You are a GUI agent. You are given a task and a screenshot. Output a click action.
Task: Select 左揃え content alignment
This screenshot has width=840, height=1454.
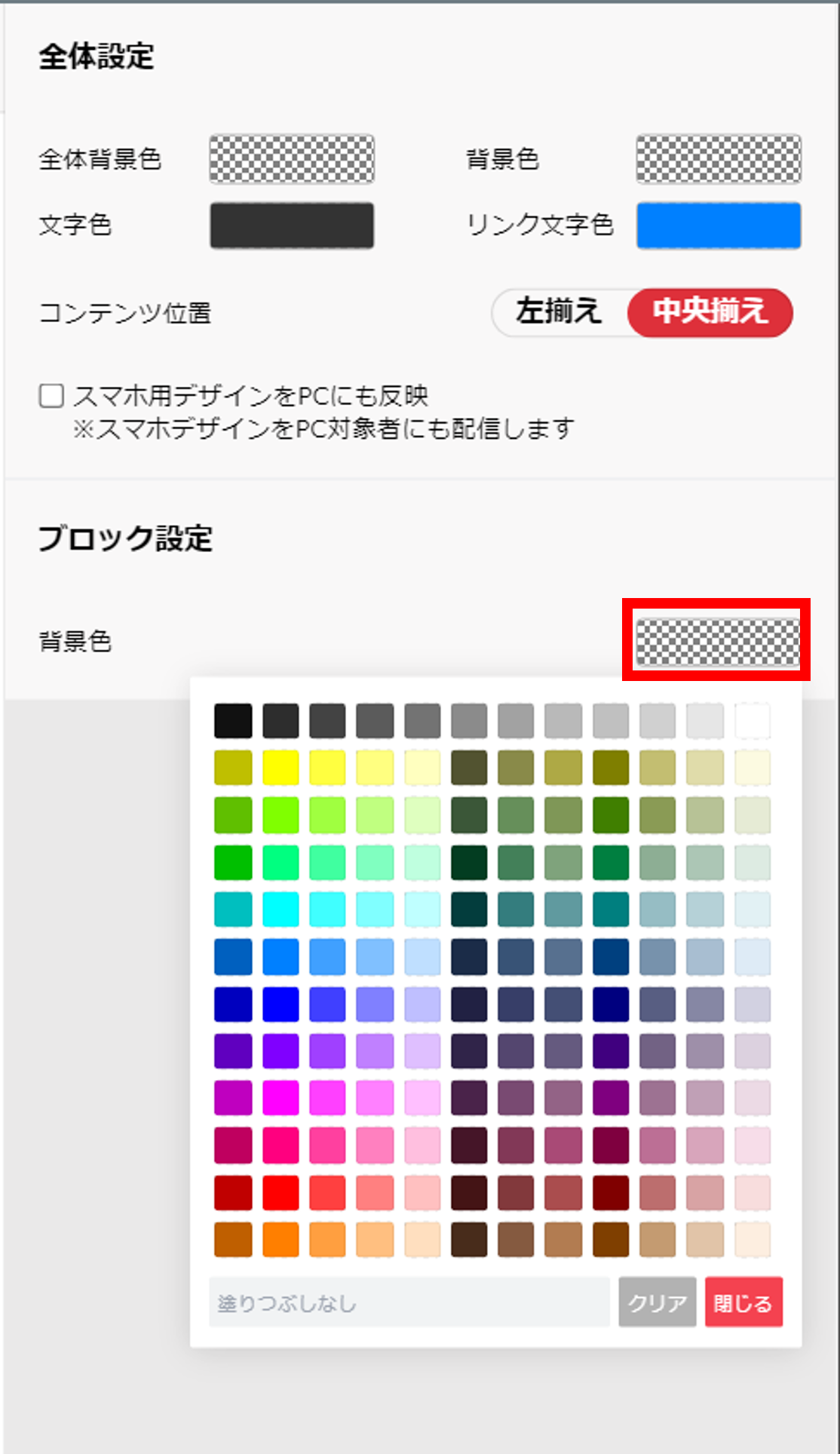[x=559, y=311]
